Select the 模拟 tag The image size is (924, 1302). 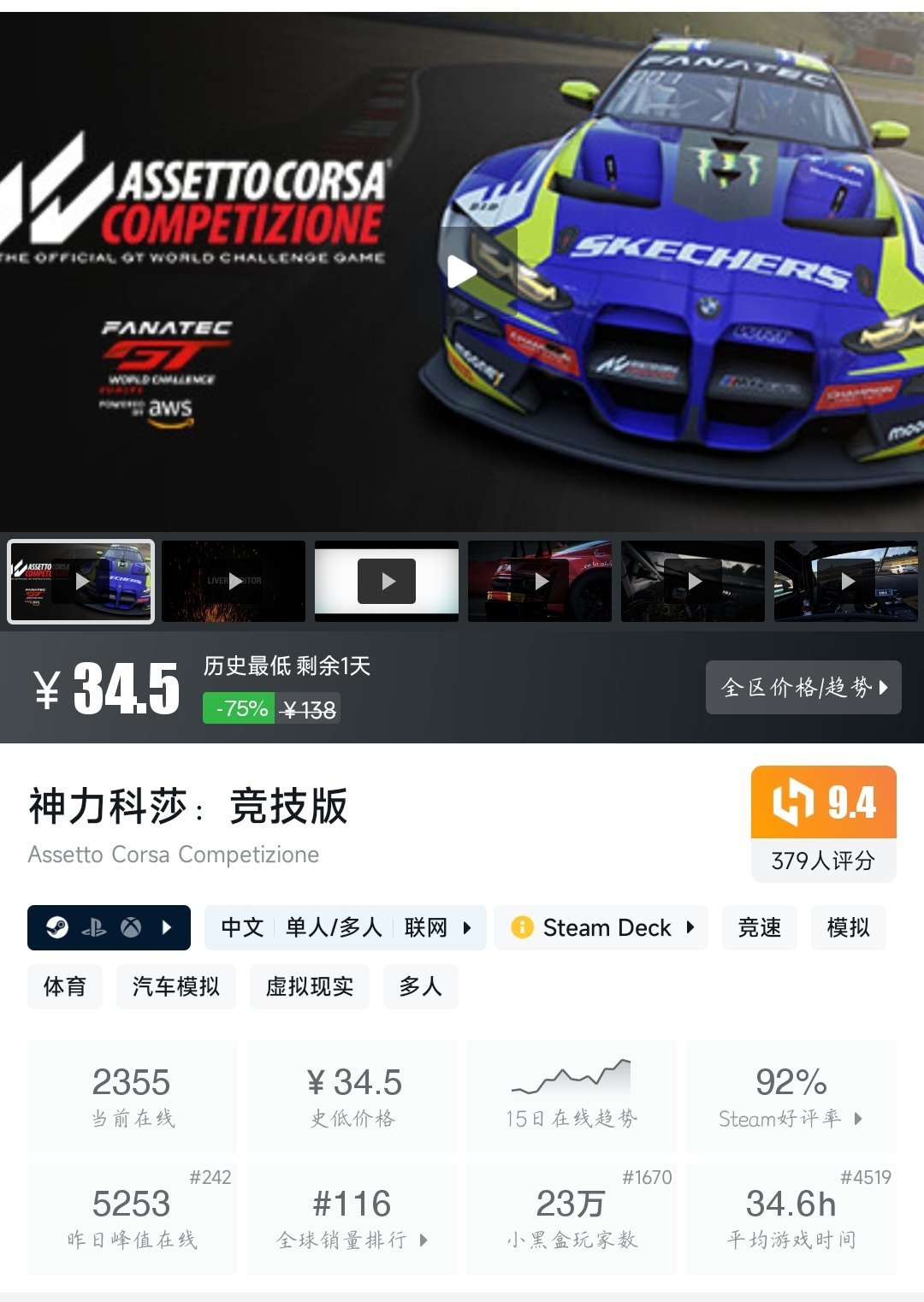coord(848,927)
